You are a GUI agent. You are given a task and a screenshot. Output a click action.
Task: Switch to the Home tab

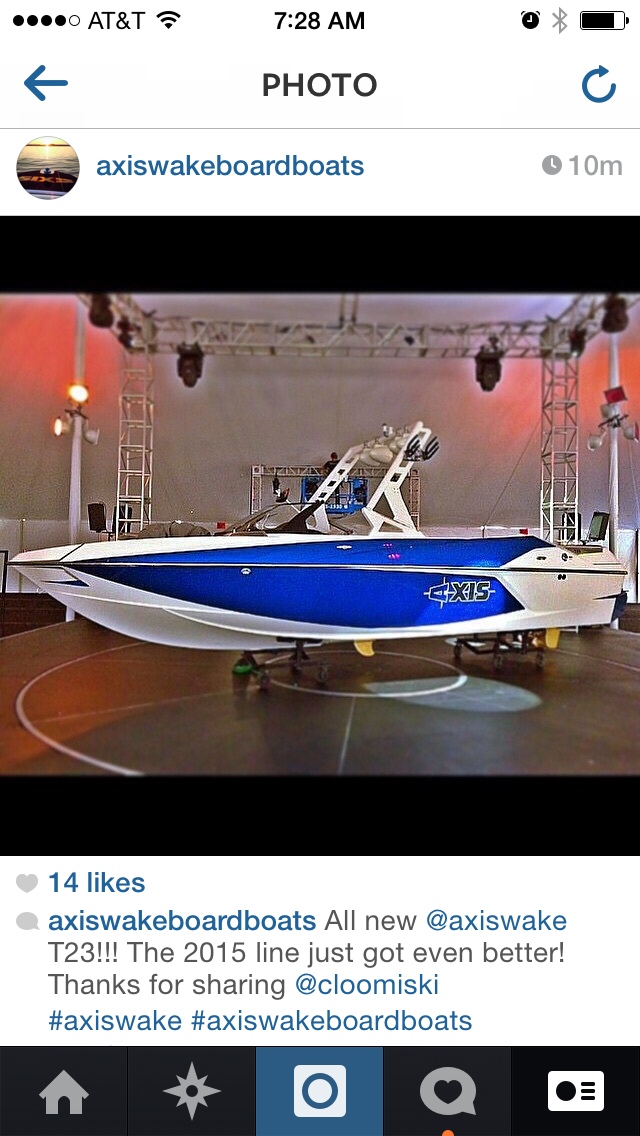(x=63, y=1091)
